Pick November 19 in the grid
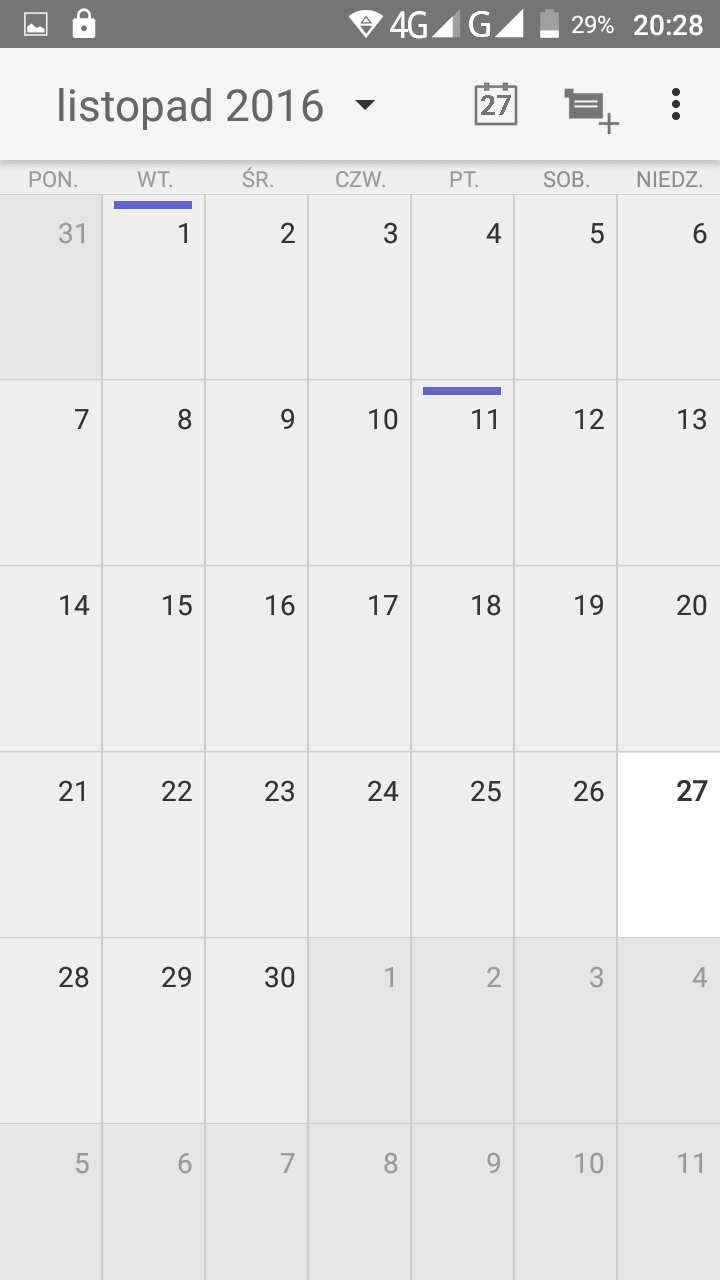Image resolution: width=720 pixels, height=1280 pixels. coord(566,659)
